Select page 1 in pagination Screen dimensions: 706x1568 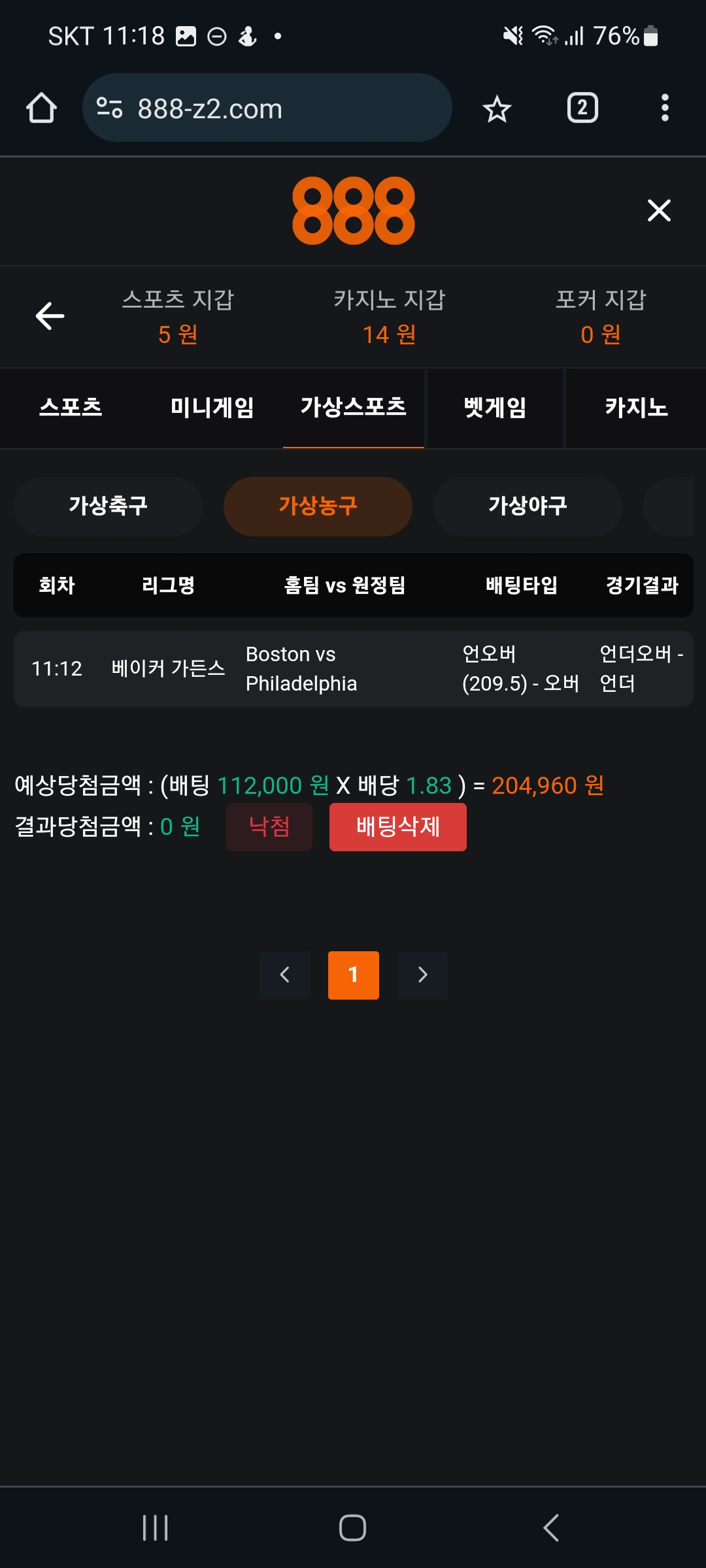click(353, 975)
